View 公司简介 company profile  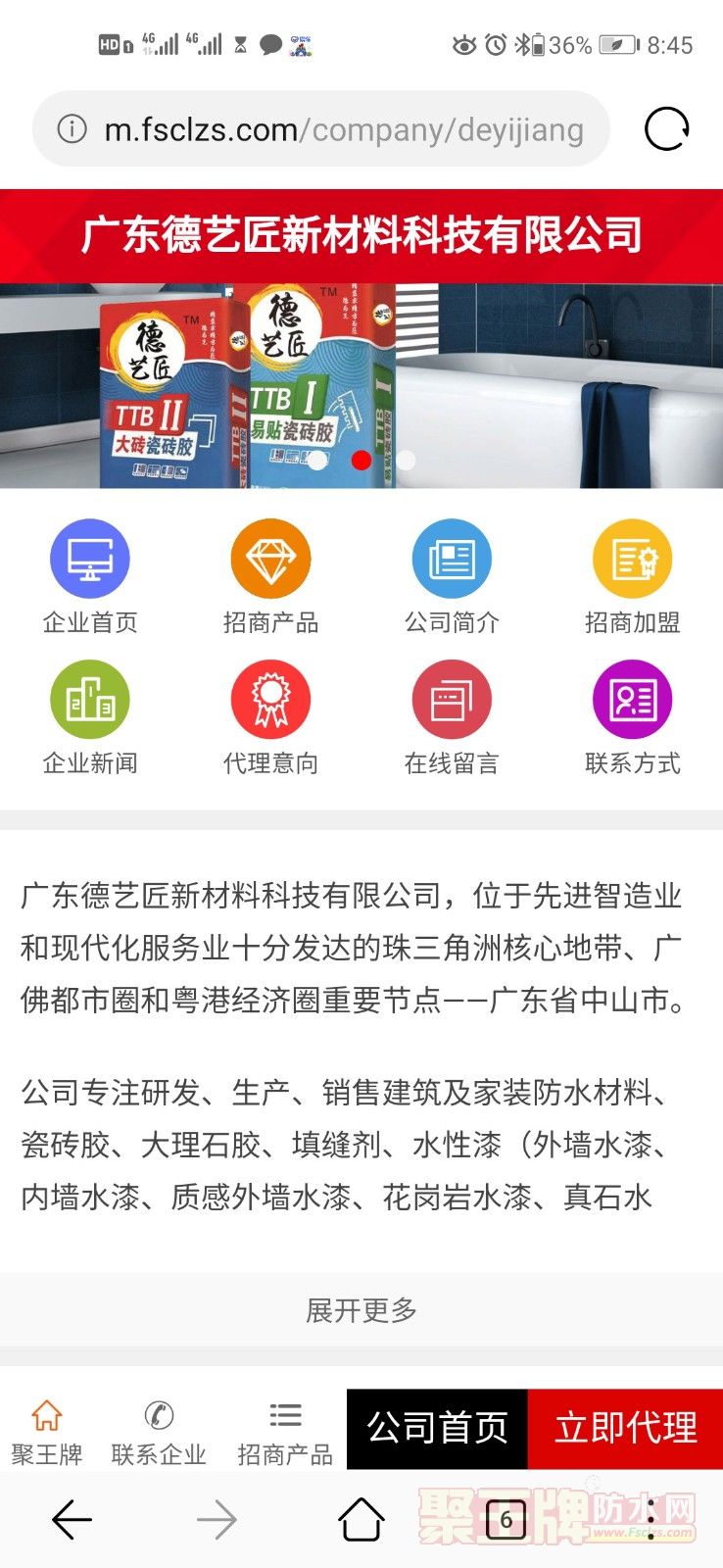click(x=452, y=578)
